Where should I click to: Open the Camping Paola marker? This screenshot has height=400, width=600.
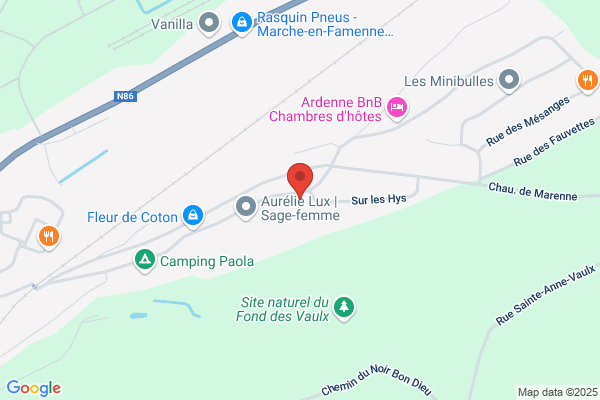145,261
